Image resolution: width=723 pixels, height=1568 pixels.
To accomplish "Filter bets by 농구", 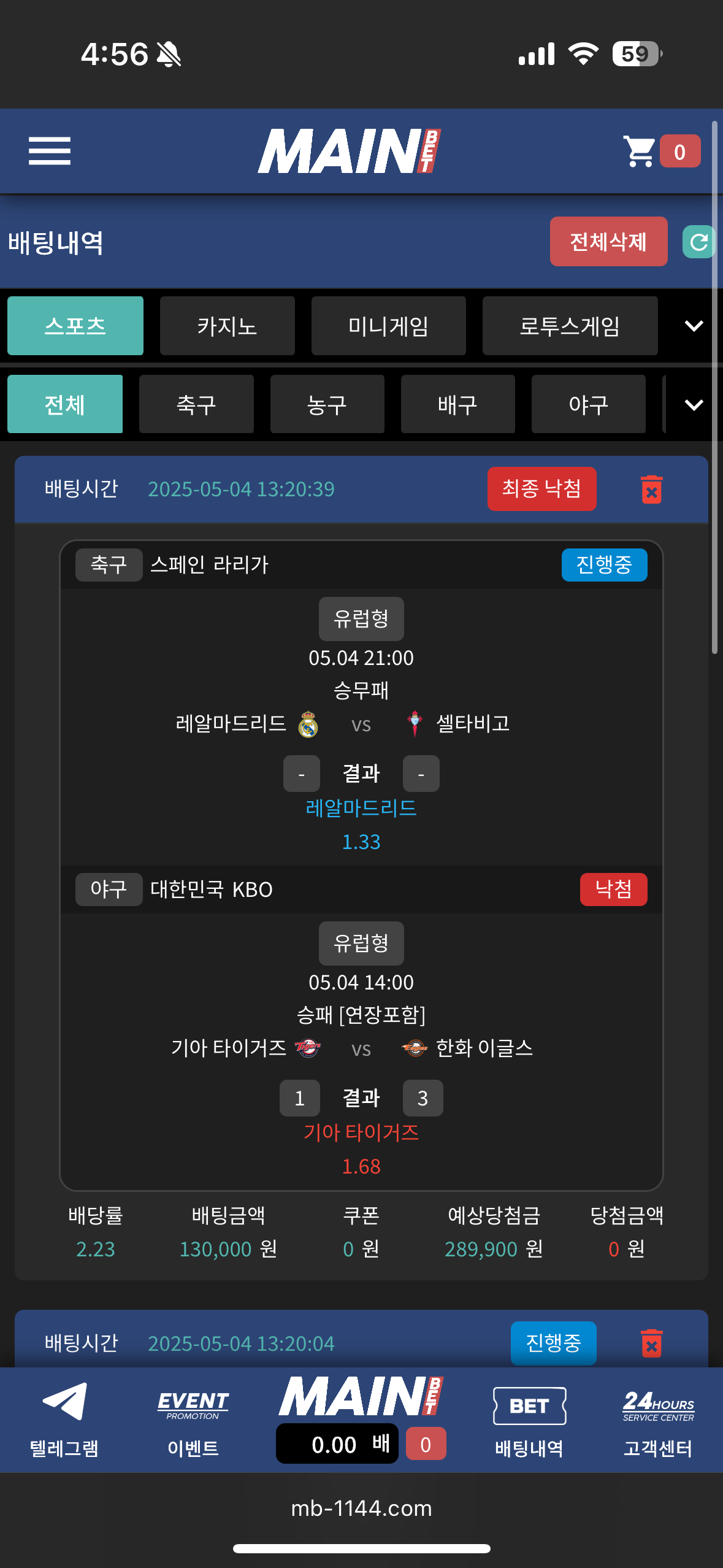I will (x=327, y=404).
